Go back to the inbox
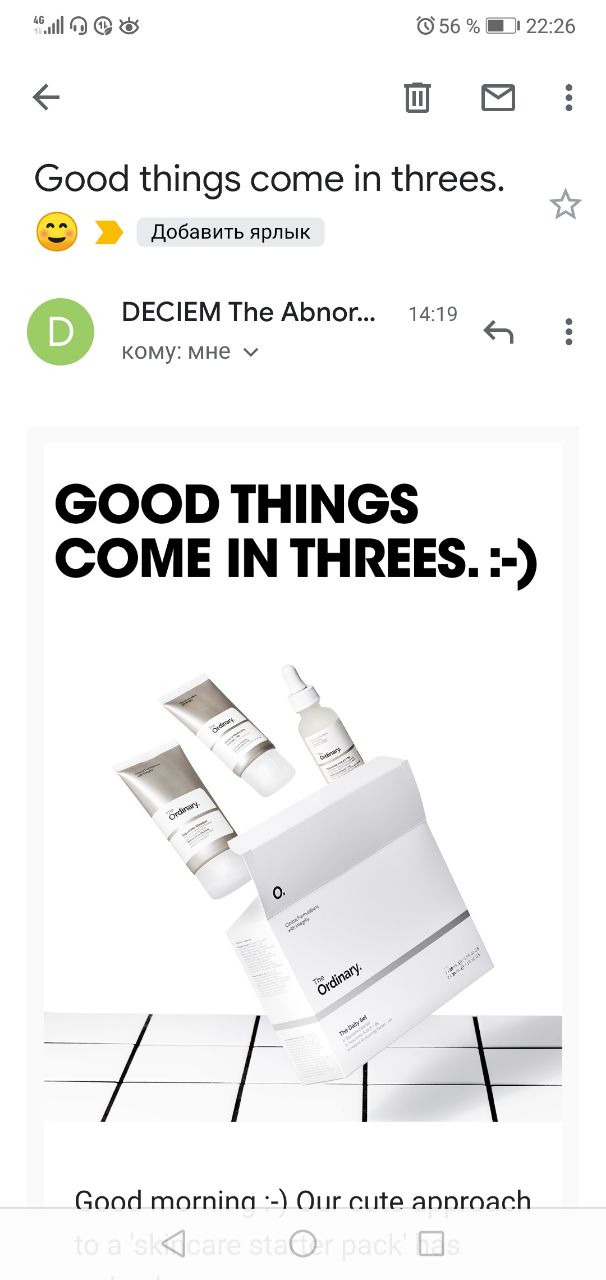This screenshot has width=606, height=1280. coord(46,97)
